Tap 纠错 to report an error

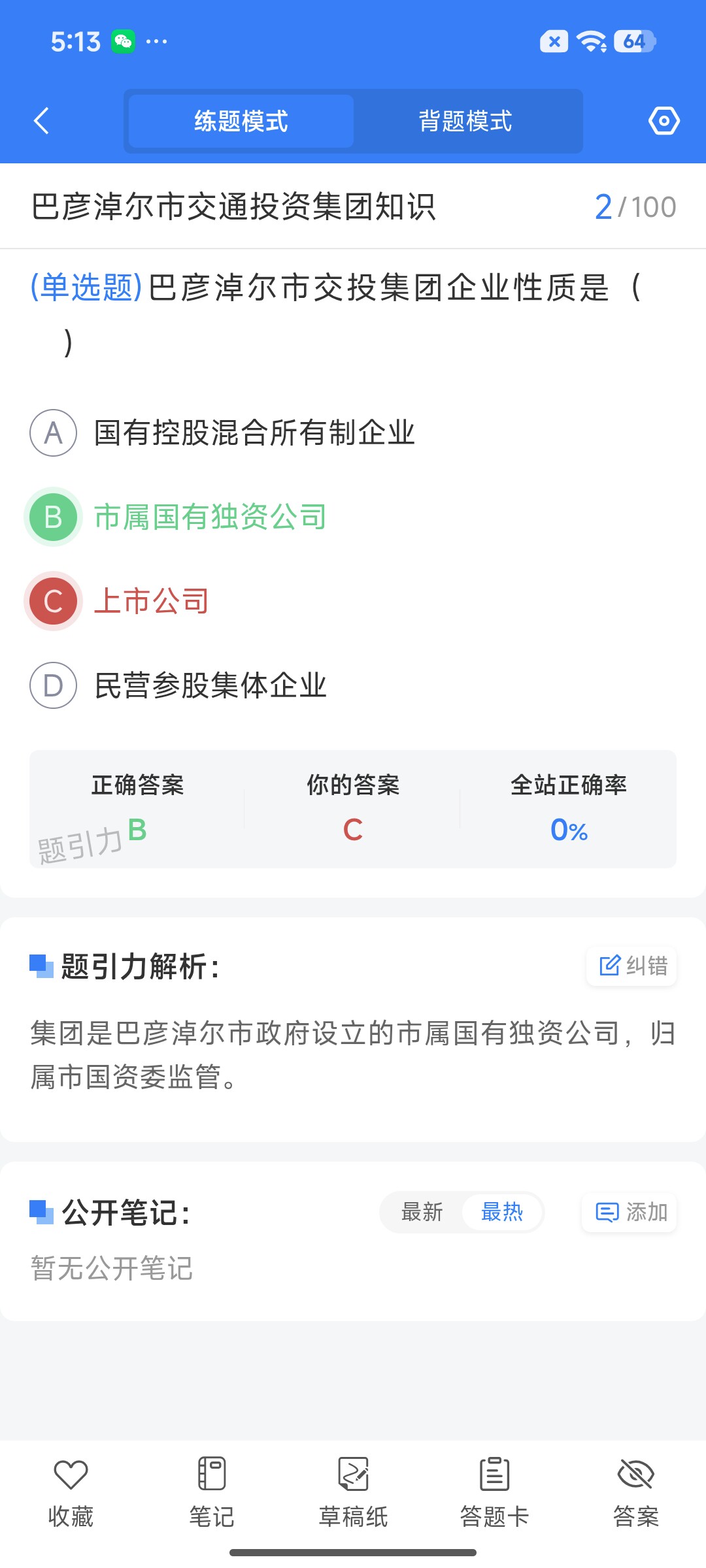tap(631, 966)
